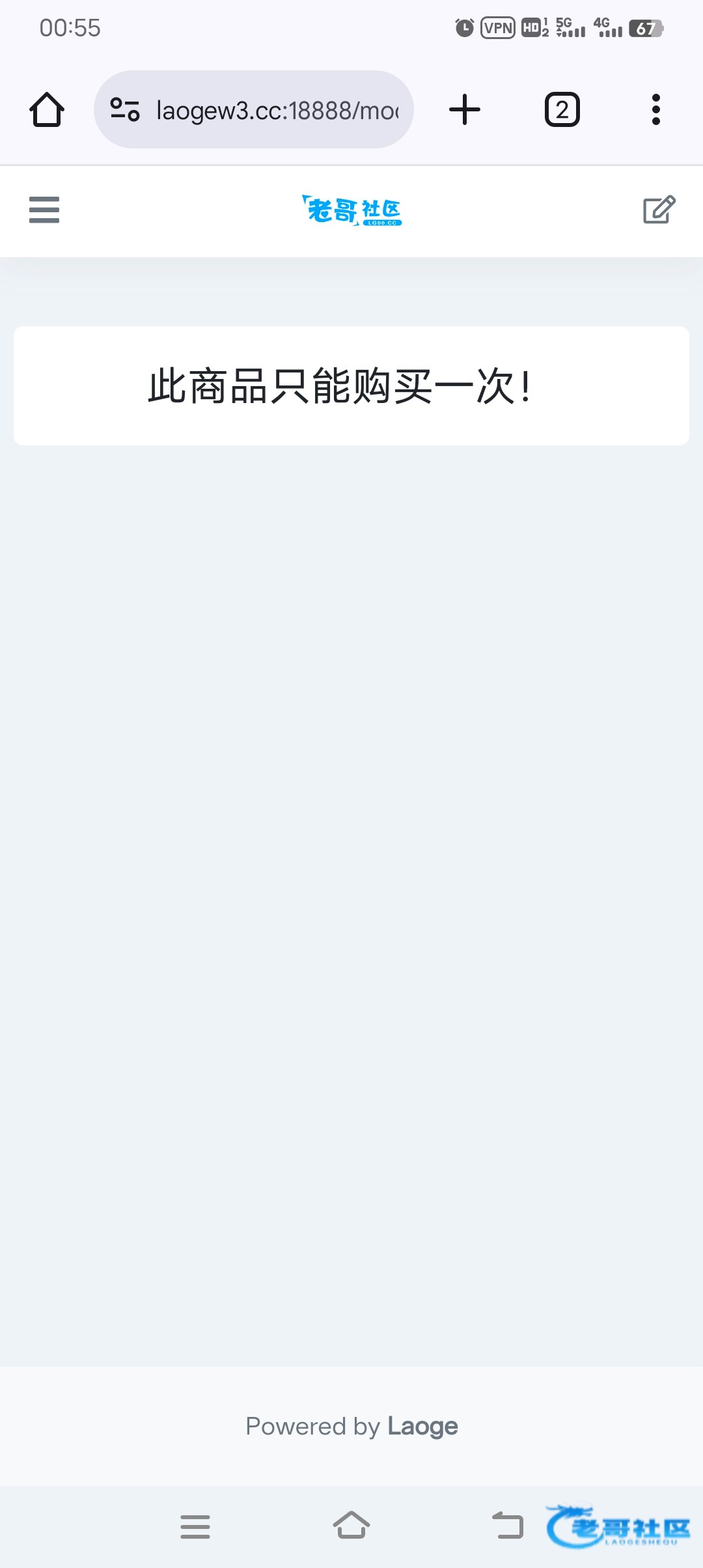Tap the 老哥社区 logo in the header

[x=351, y=210]
